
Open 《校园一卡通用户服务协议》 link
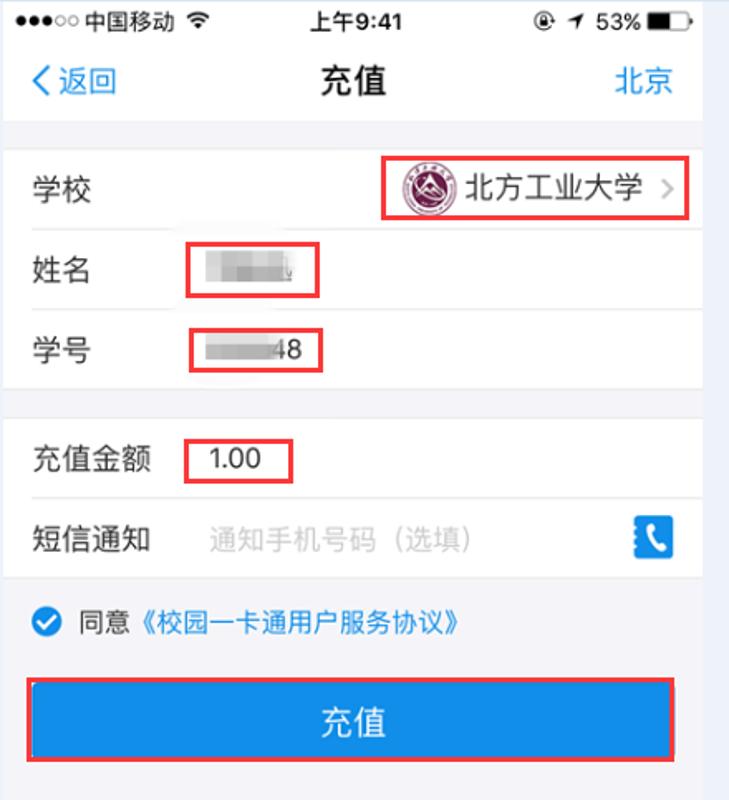coord(300,623)
